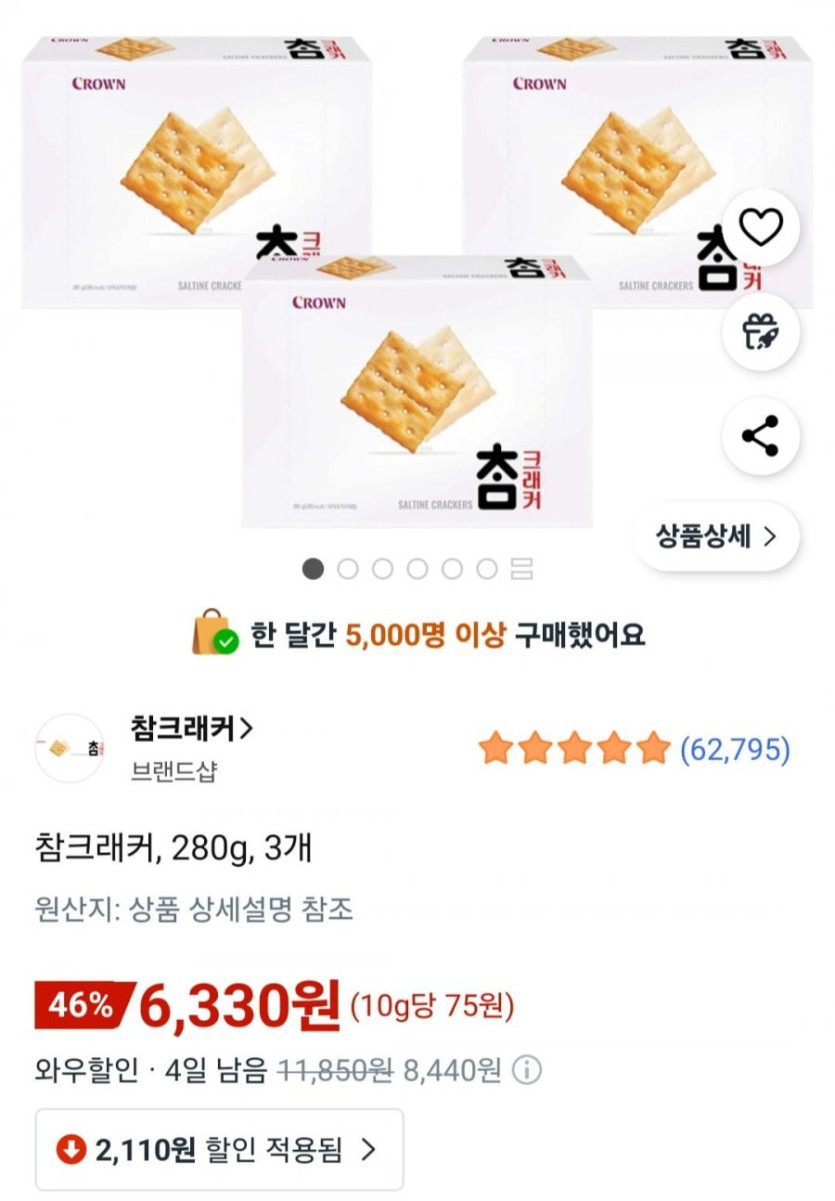This screenshot has width=835, height=1201.
Task: Add 참크래커 to wishlist with heart icon
Action: tap(760, 229)
